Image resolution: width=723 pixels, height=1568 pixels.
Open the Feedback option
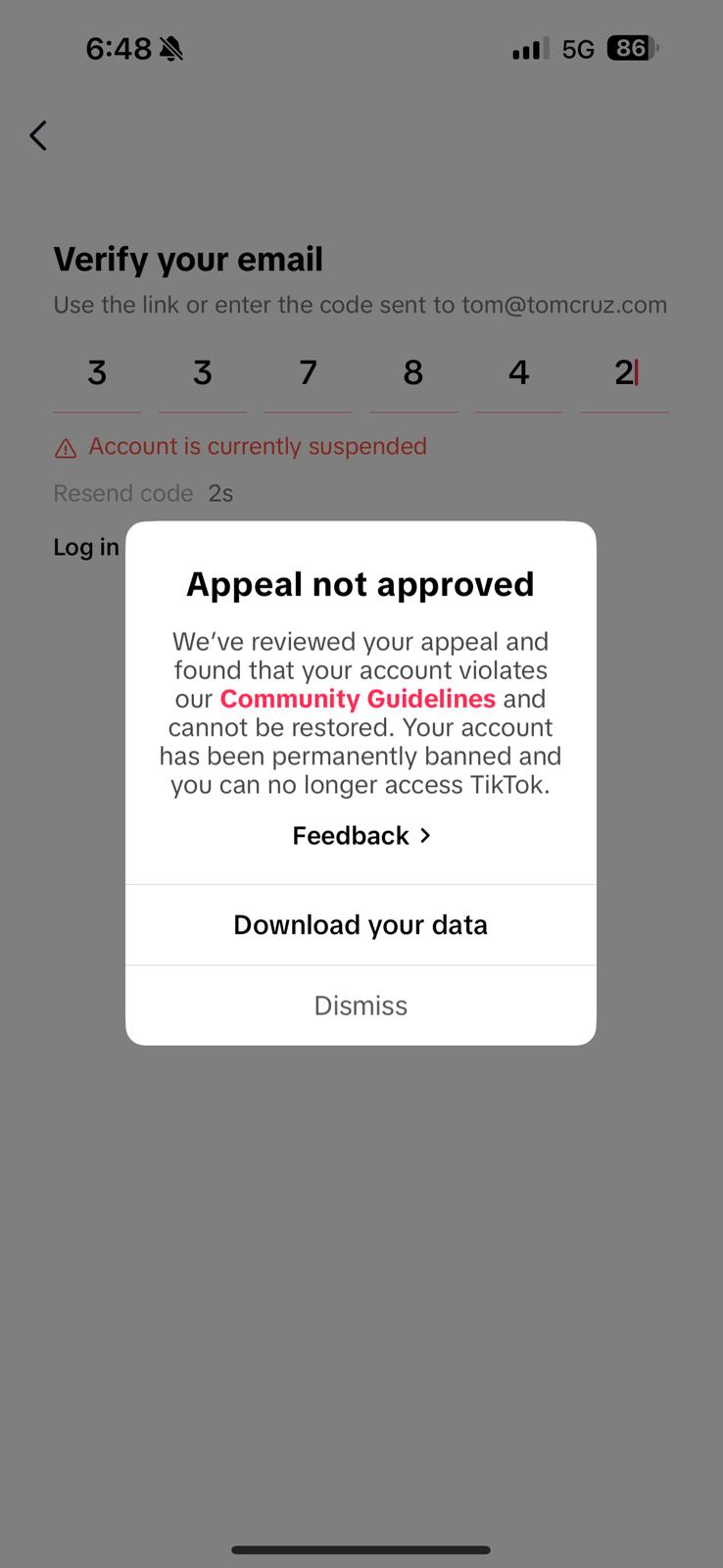[361, 836]
